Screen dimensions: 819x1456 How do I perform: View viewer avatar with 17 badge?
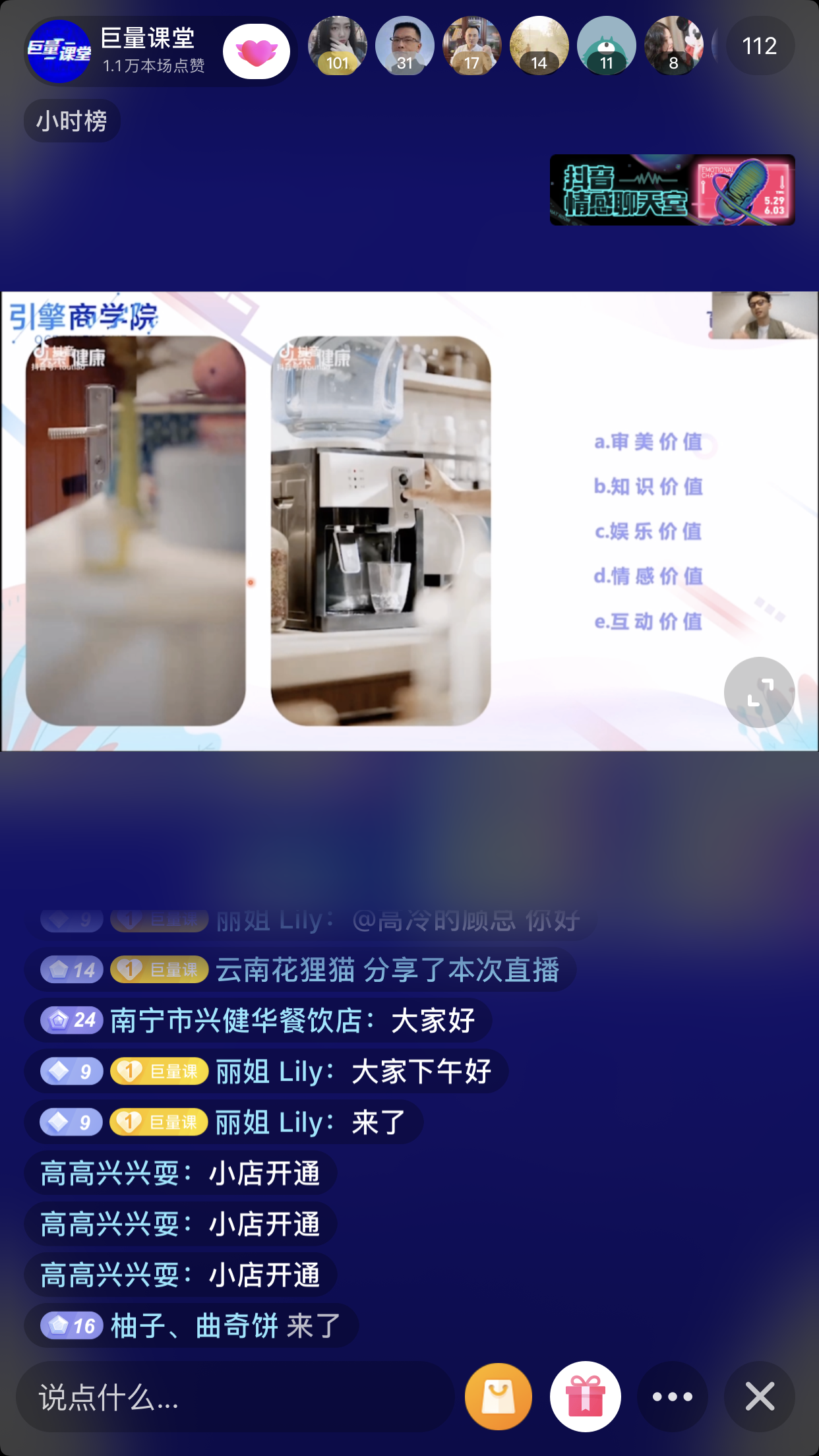point(471,45)
